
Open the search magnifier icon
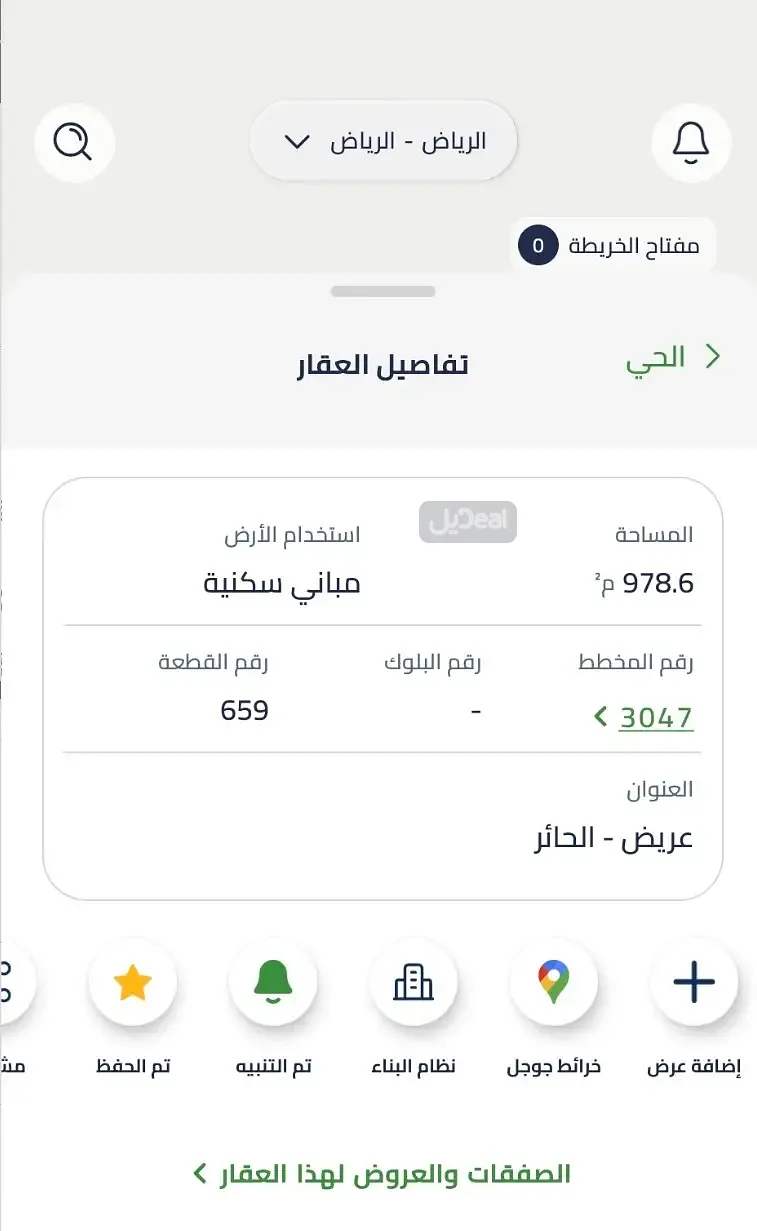(x=74, y=143)
